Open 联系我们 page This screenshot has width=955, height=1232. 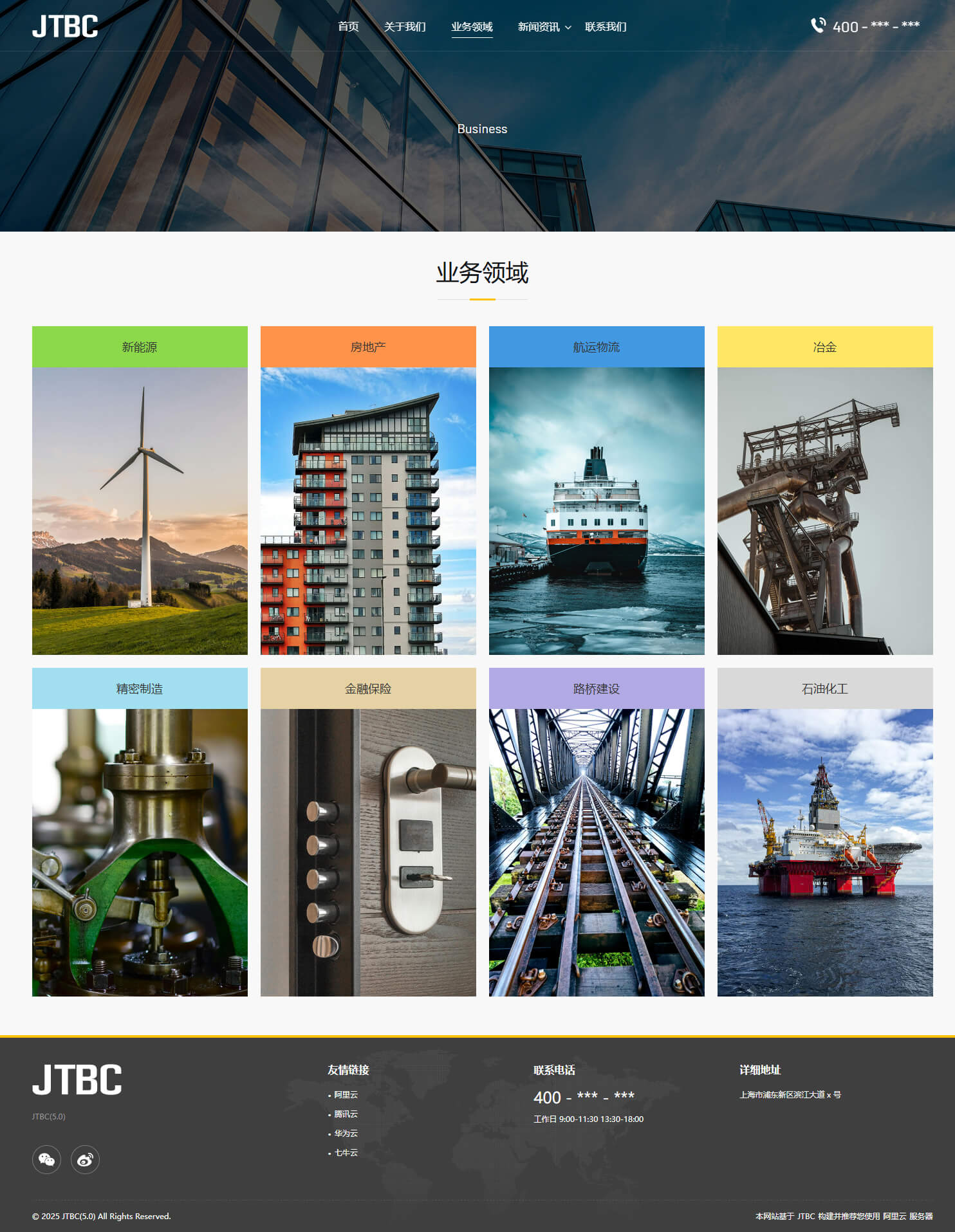point(605,26)
